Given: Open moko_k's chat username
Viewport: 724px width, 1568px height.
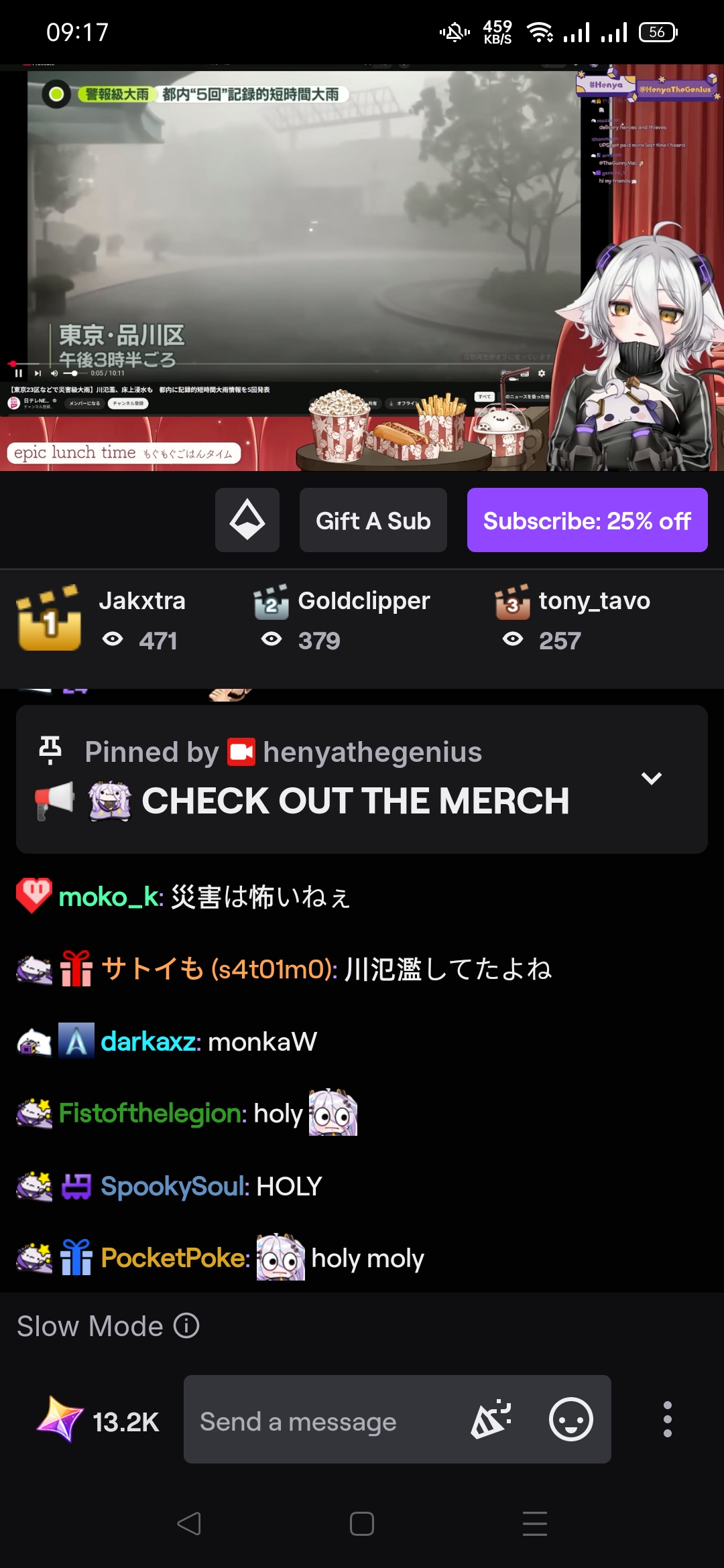Looking at the screenshot, I should point(111,897).
